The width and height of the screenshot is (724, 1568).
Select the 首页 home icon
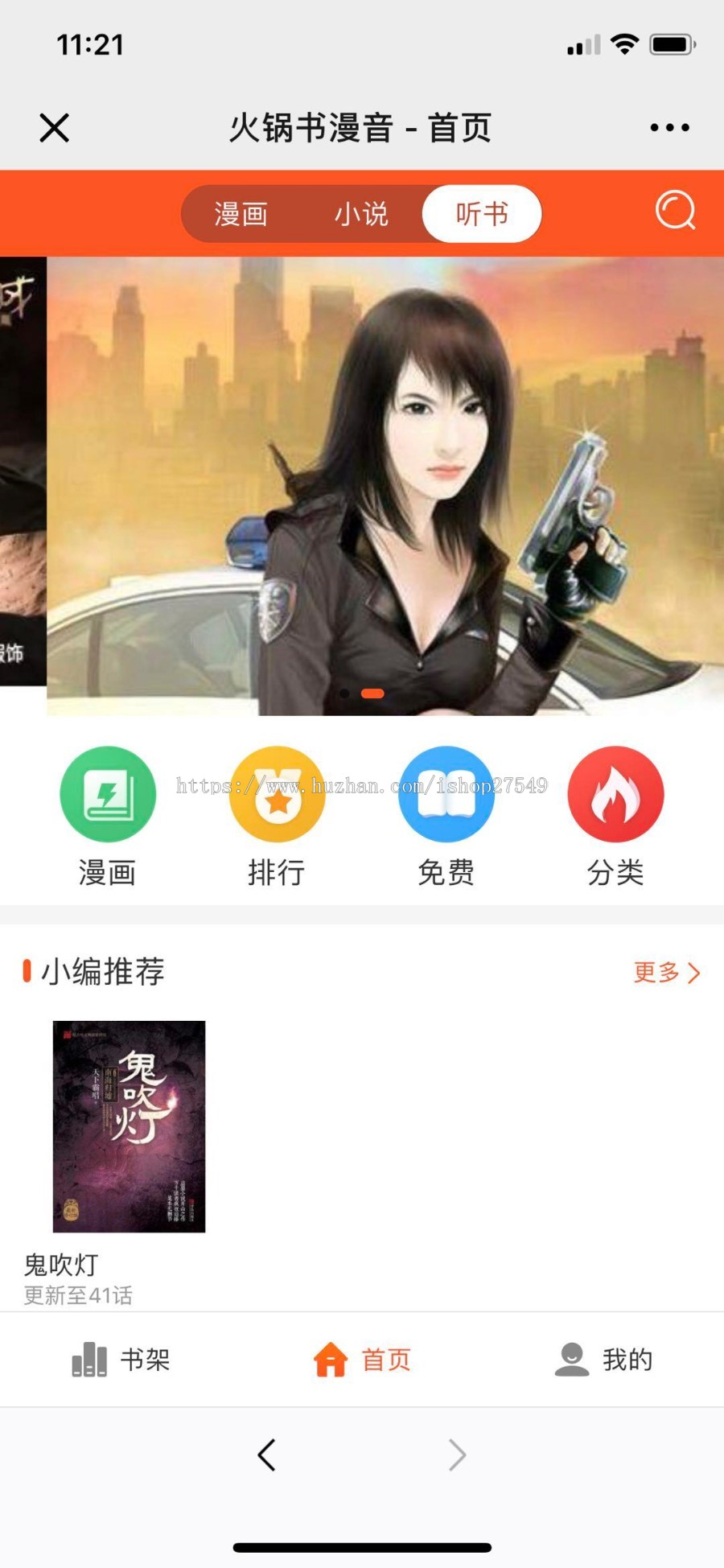coord(331,1360)
